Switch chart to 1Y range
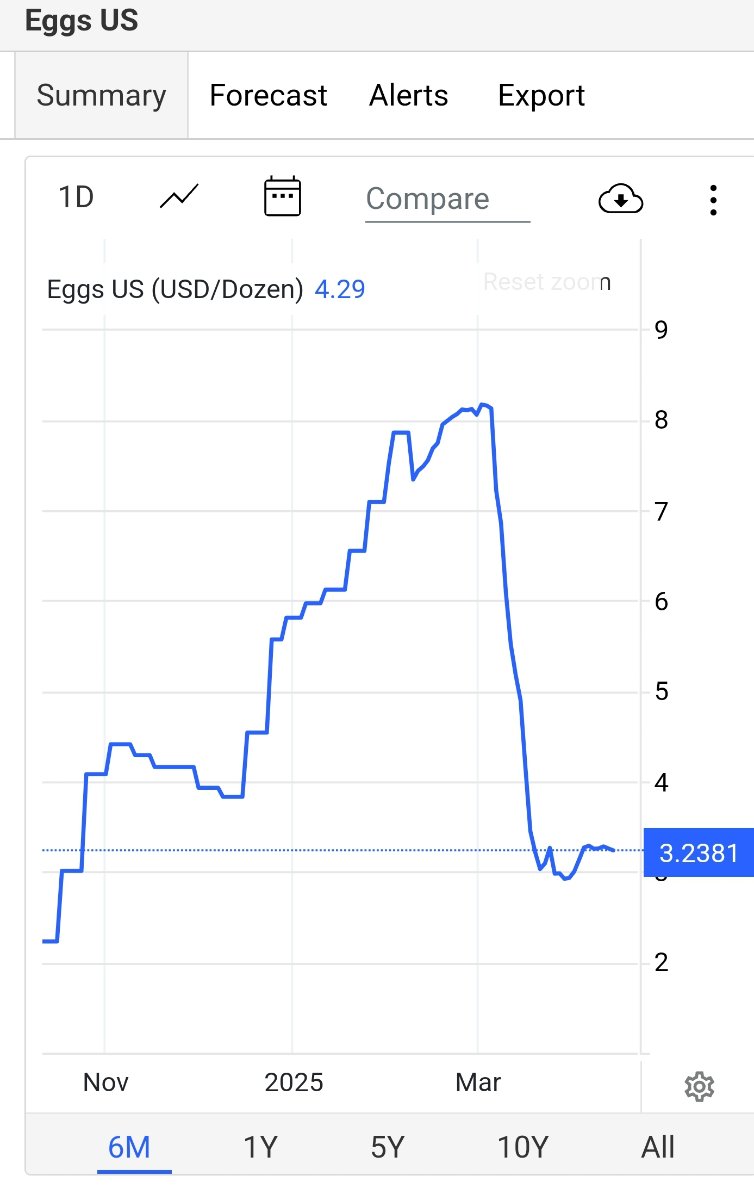Viewport: 754px width, 1200px height. (x=260, y=1147)
